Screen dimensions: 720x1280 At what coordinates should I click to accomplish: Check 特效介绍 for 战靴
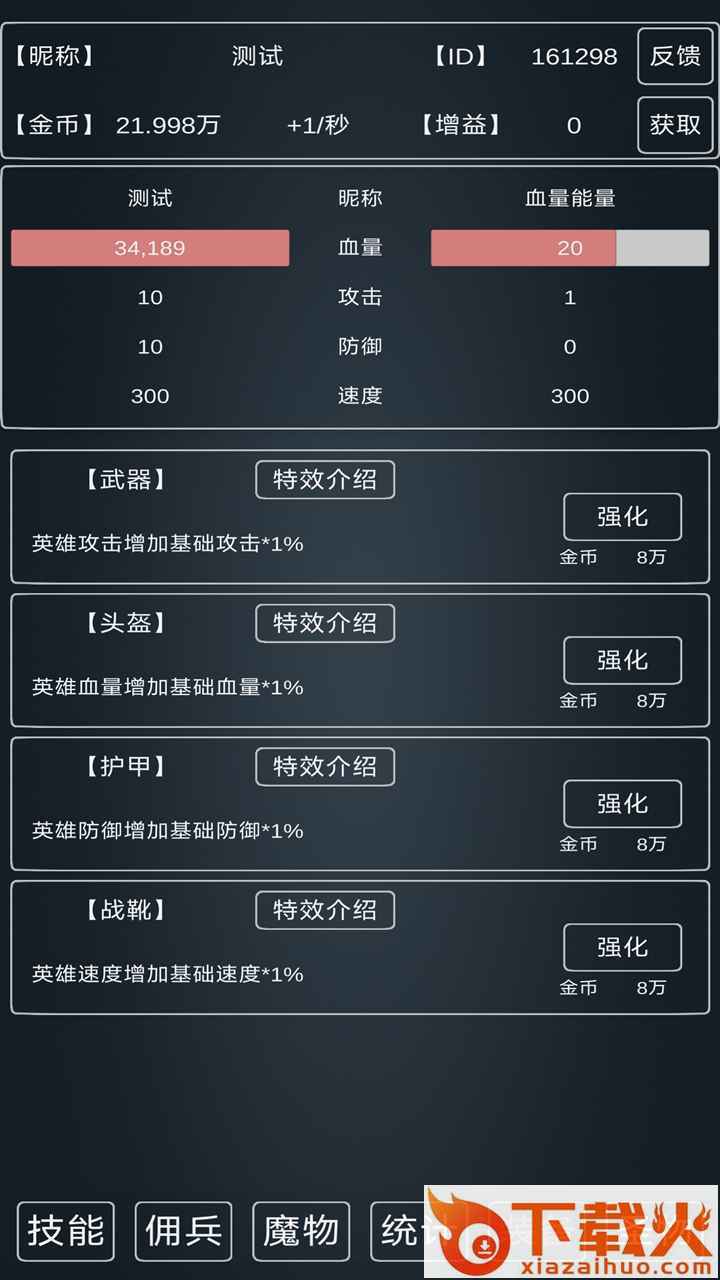[325, 910]
